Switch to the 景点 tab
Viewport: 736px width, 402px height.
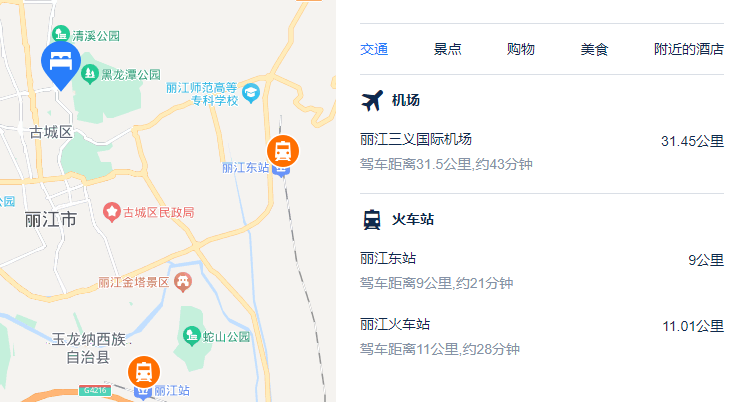447,49
